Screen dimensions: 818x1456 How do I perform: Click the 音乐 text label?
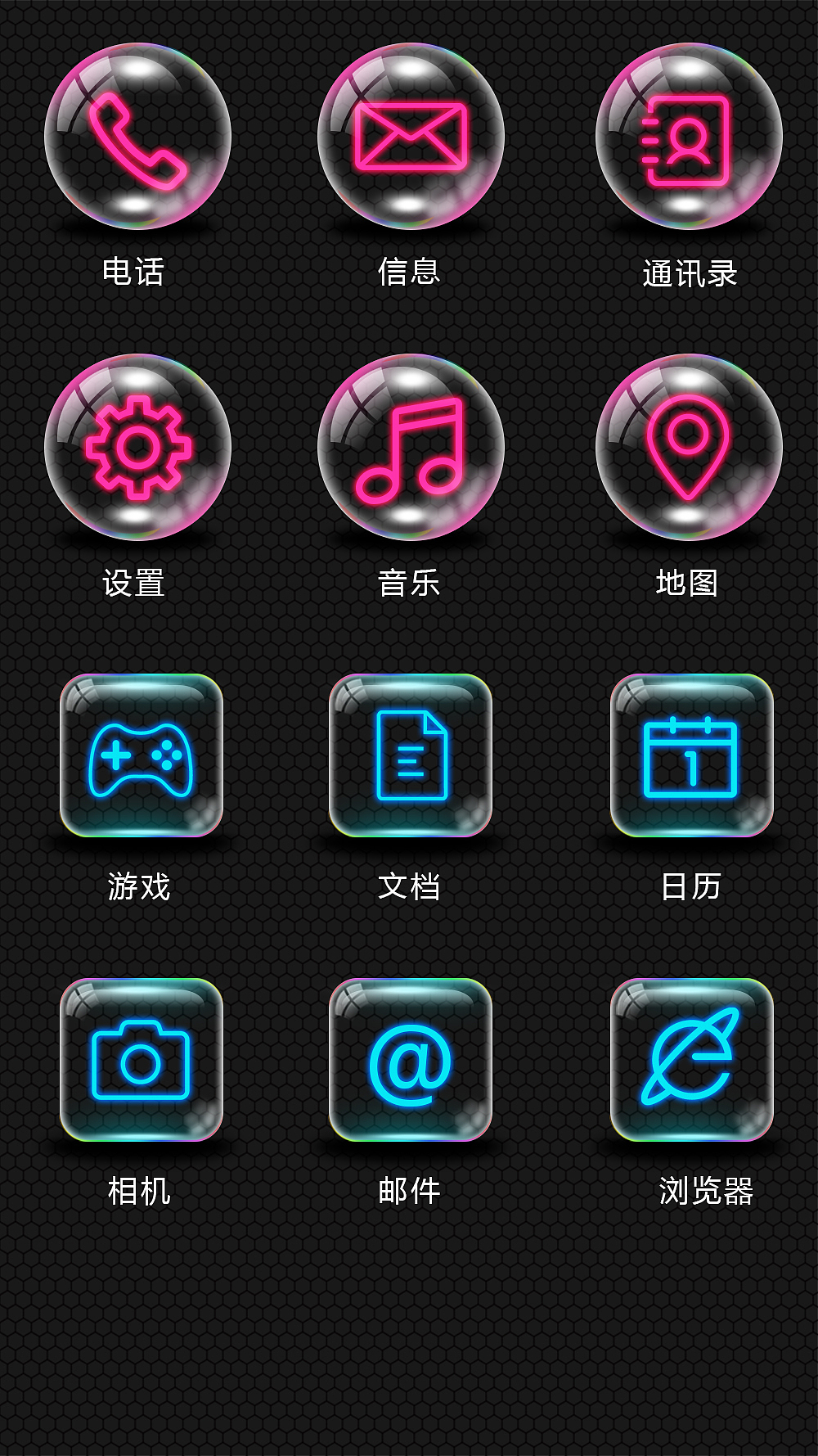[x=409, y=582]
